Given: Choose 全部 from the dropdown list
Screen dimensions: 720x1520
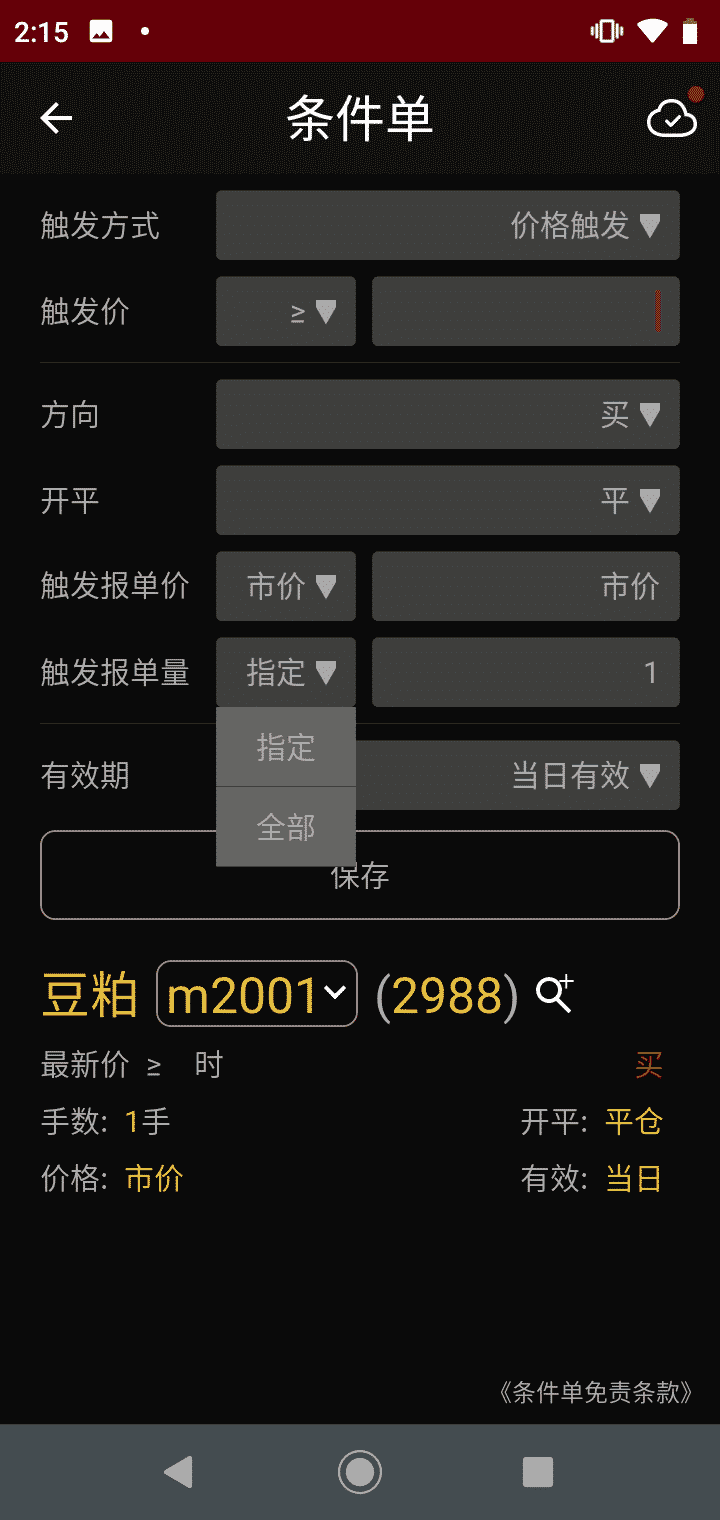Looking at the screenshot, I should (286, 827).
